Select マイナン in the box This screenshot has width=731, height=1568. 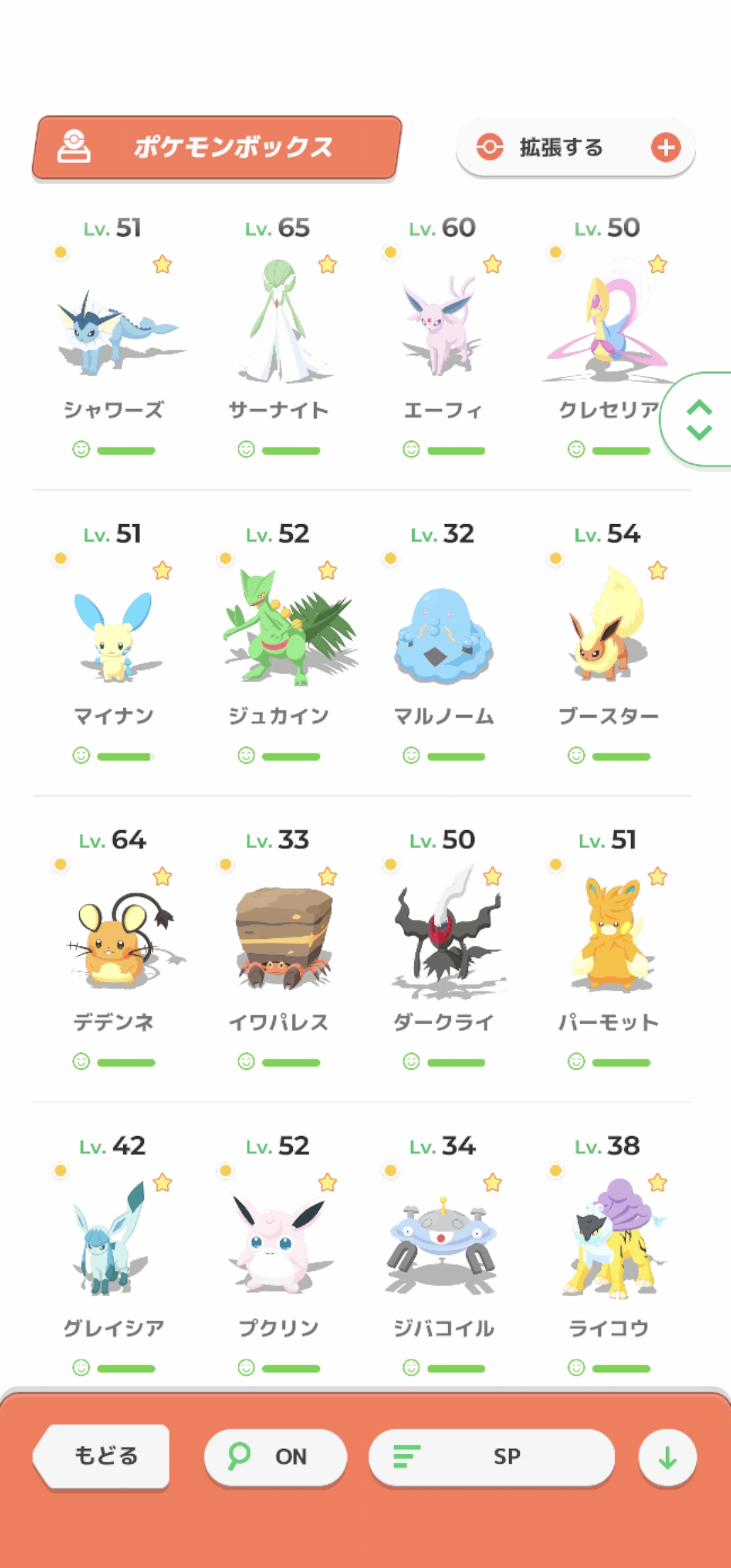point(114,638)
